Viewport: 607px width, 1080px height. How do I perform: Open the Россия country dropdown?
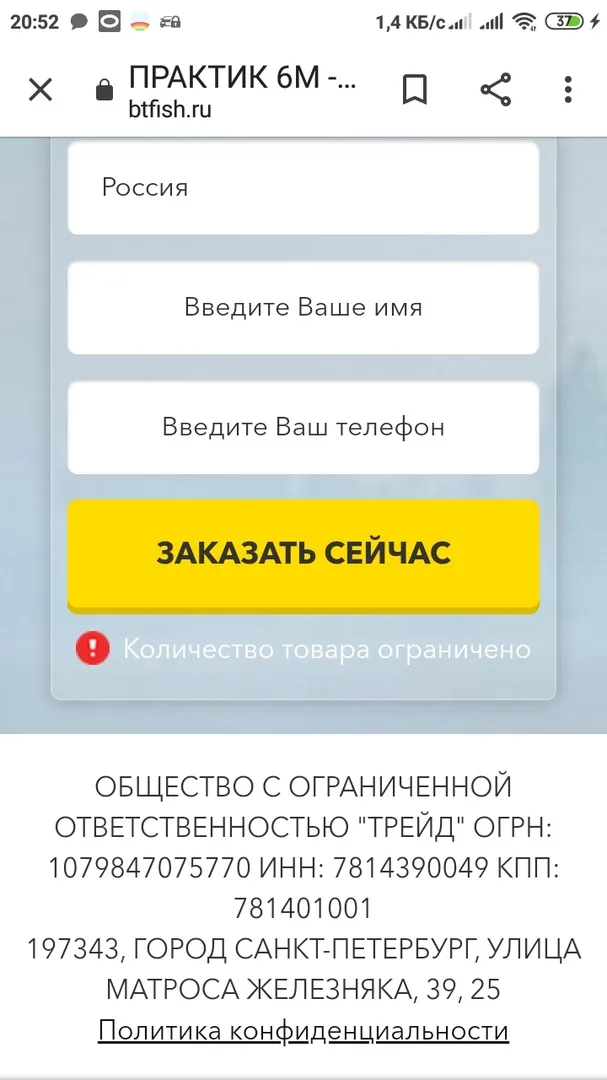pyautogui.click(x=303, y=187)
